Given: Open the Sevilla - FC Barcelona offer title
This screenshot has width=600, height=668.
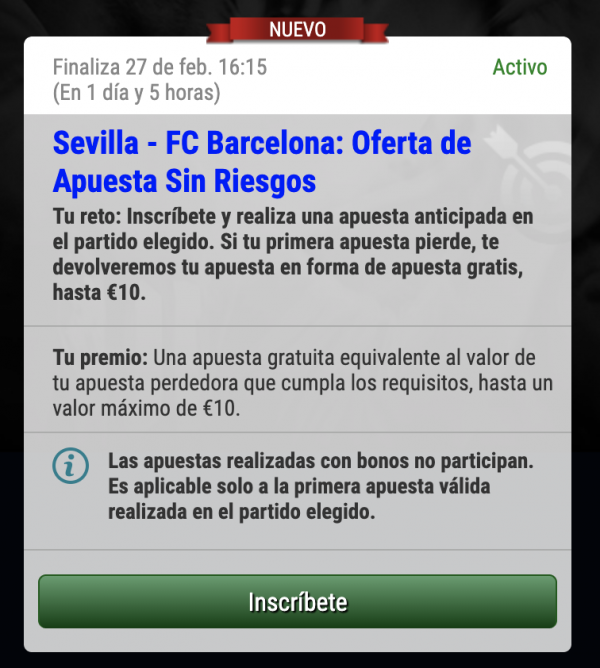Looking at the screenshot, I should pos(261,161).
